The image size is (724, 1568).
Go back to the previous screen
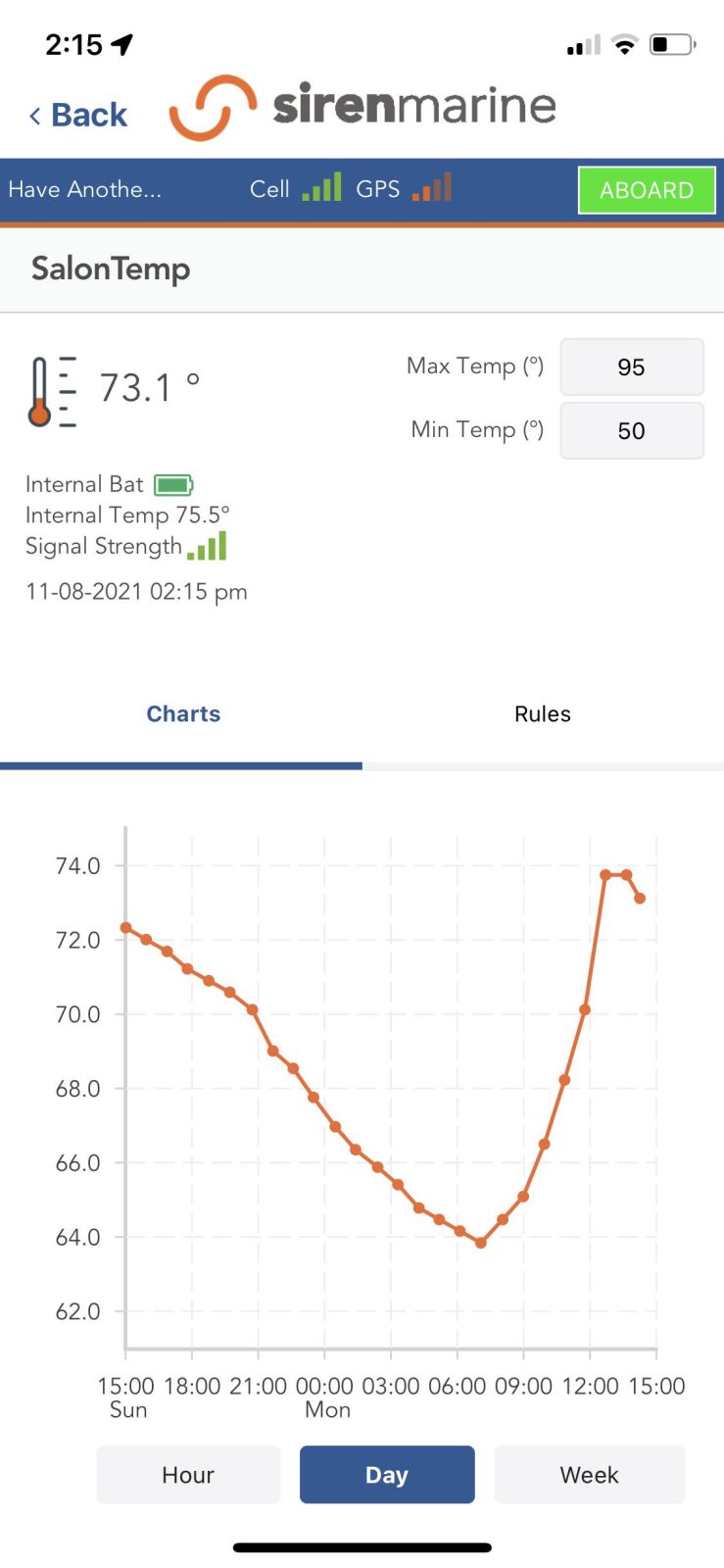click(x=78, y=115)
